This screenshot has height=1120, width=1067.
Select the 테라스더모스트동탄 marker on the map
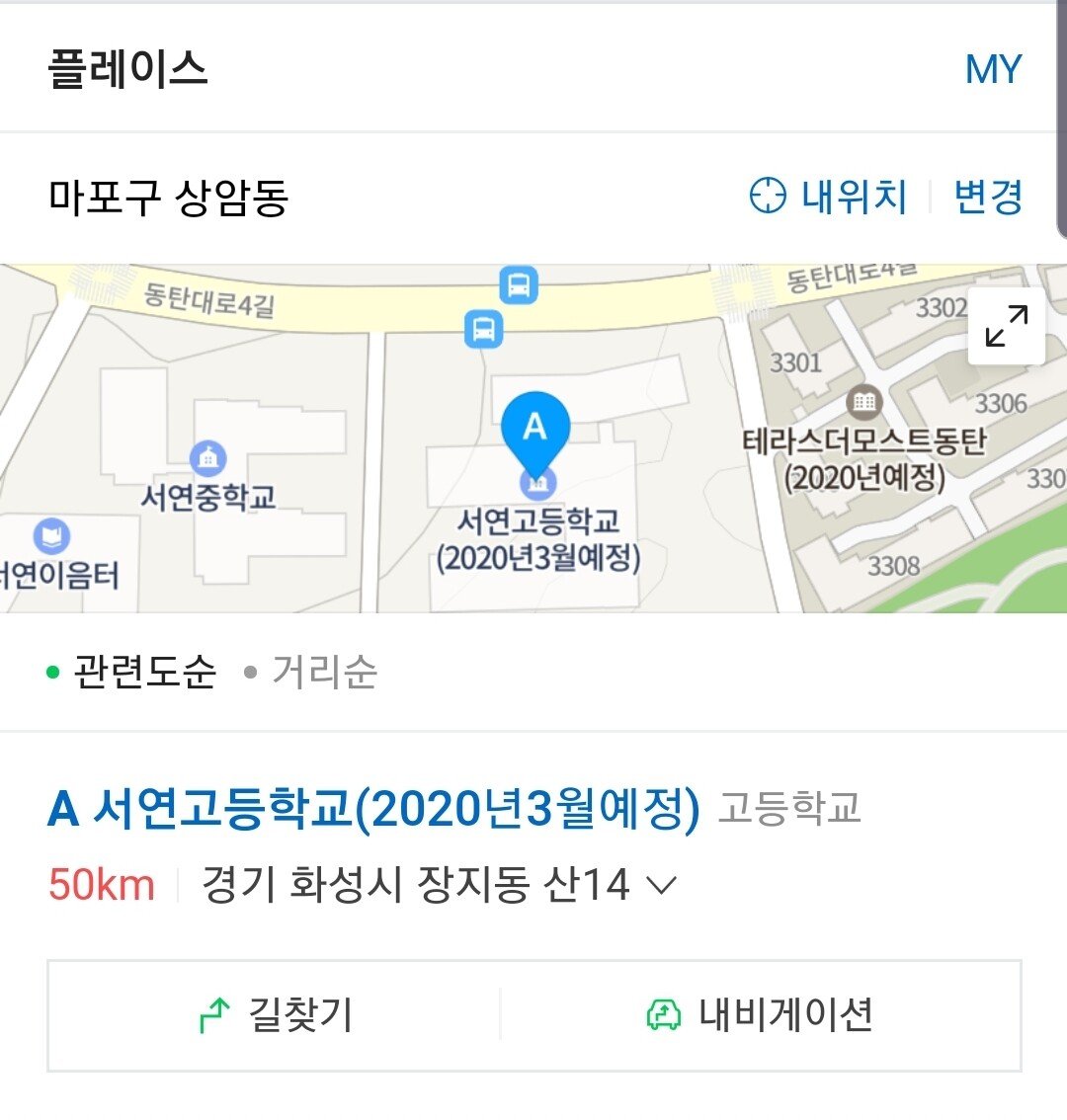(864, 402)
